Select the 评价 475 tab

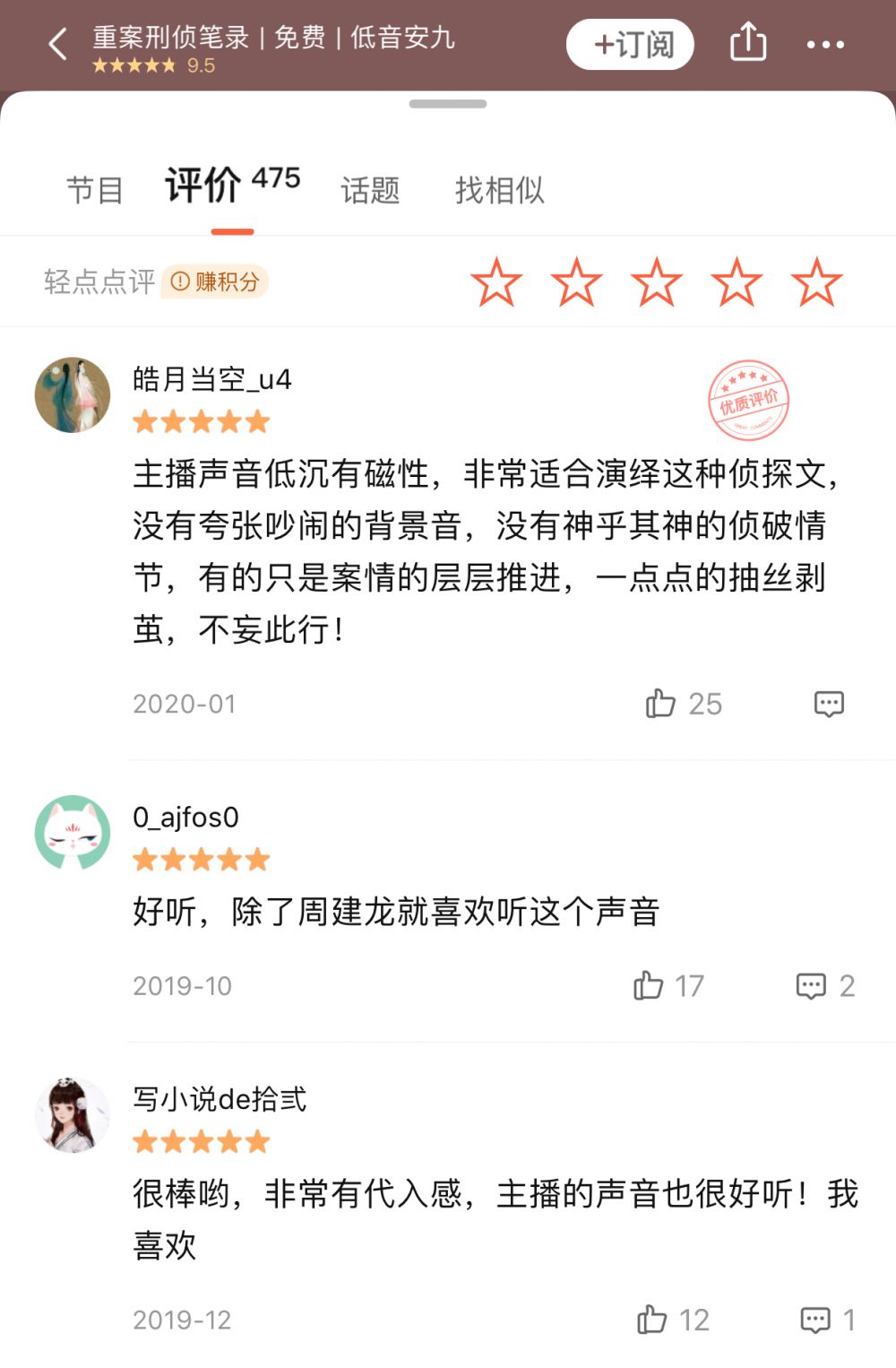[x=232, y=186]
